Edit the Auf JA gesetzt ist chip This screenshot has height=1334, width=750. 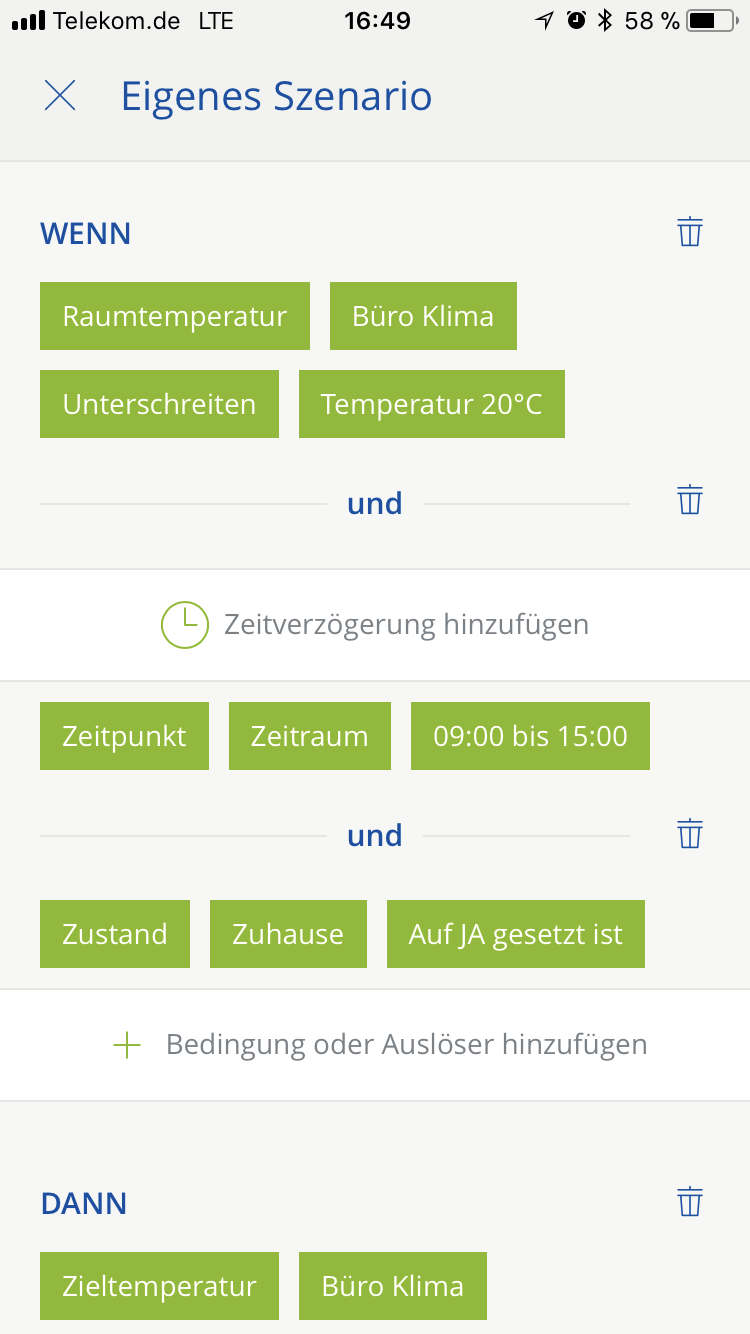(x=515, y=934)
